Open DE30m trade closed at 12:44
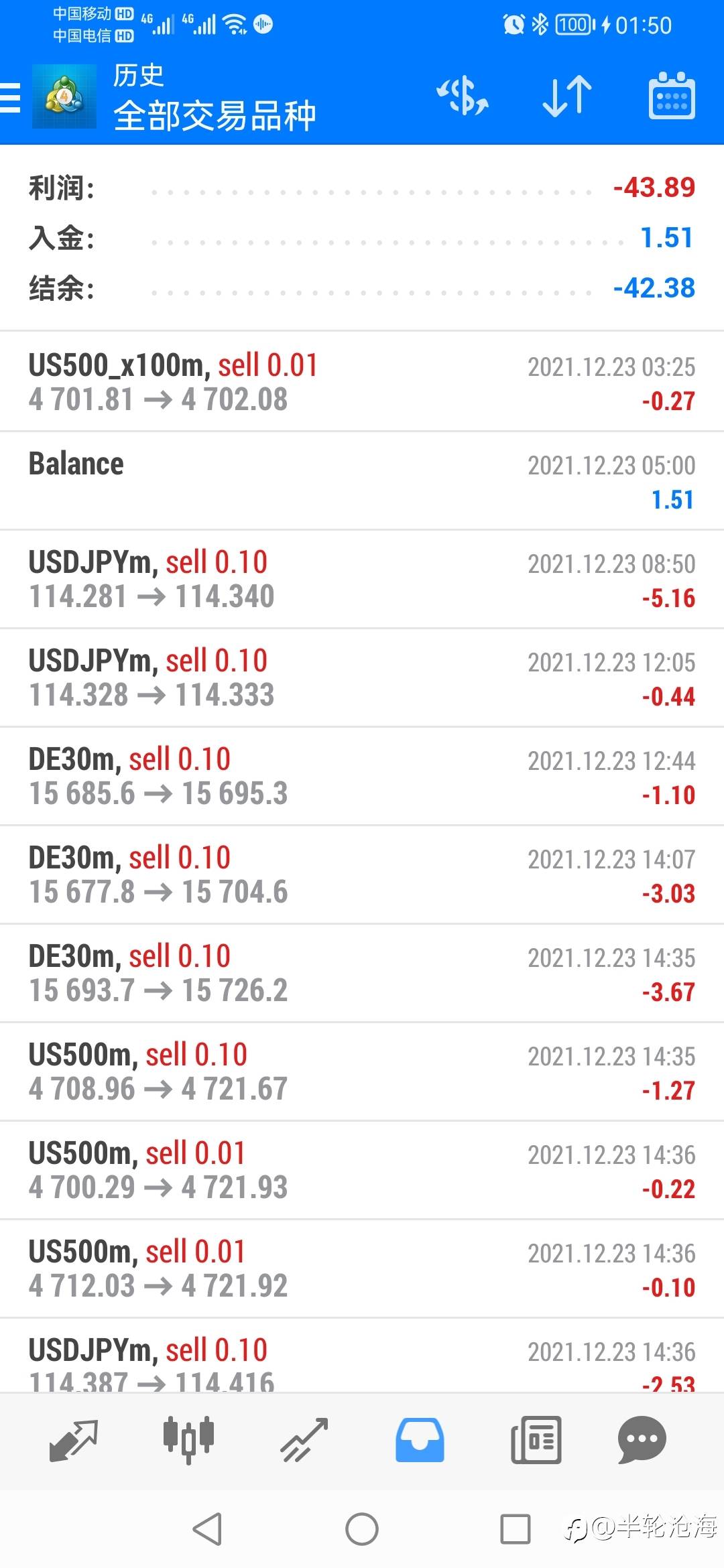 click(x=362, y=776)
